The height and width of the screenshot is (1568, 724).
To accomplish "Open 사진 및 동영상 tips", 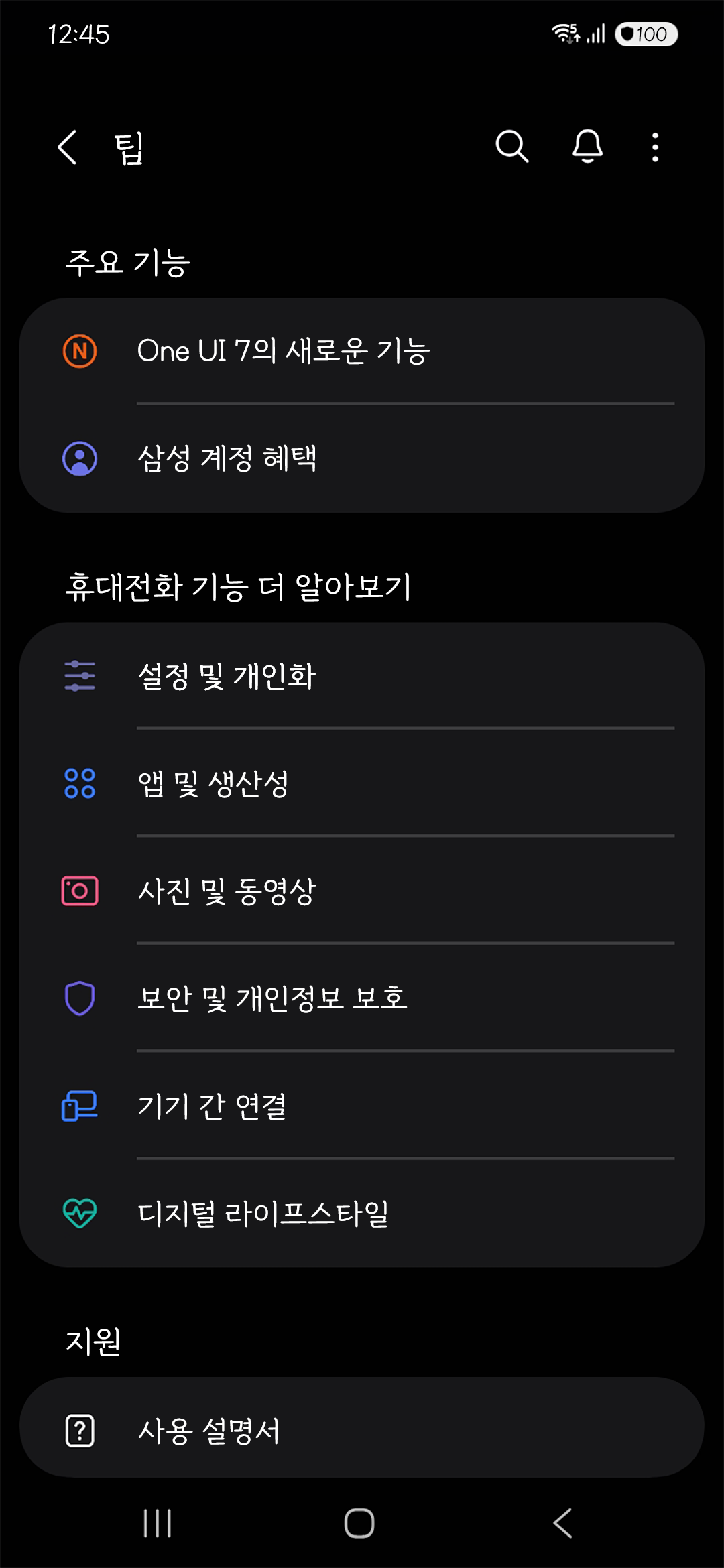I will [x=362, y=891].
